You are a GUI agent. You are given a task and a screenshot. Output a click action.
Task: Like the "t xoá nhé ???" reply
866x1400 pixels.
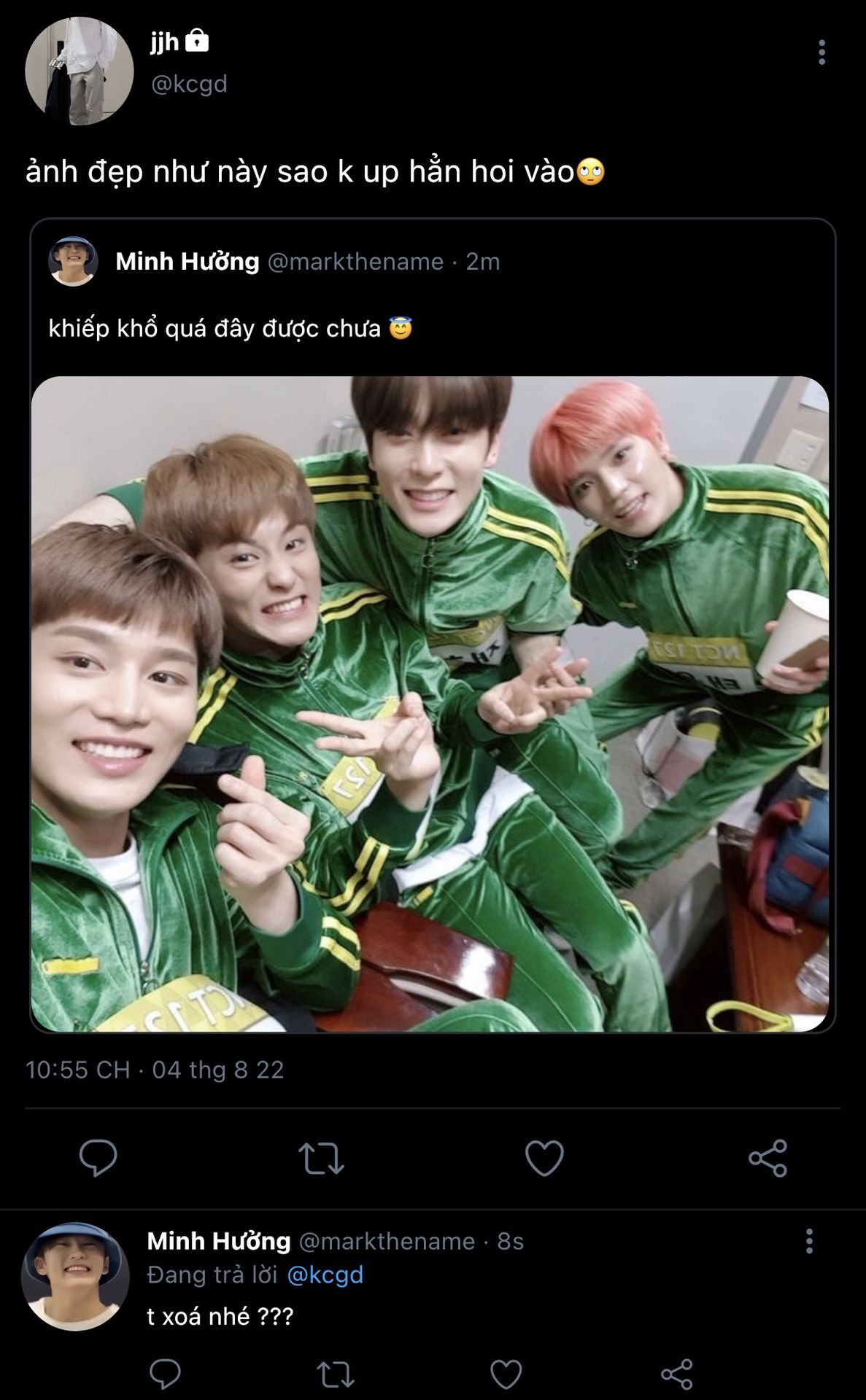[506, 1374]
